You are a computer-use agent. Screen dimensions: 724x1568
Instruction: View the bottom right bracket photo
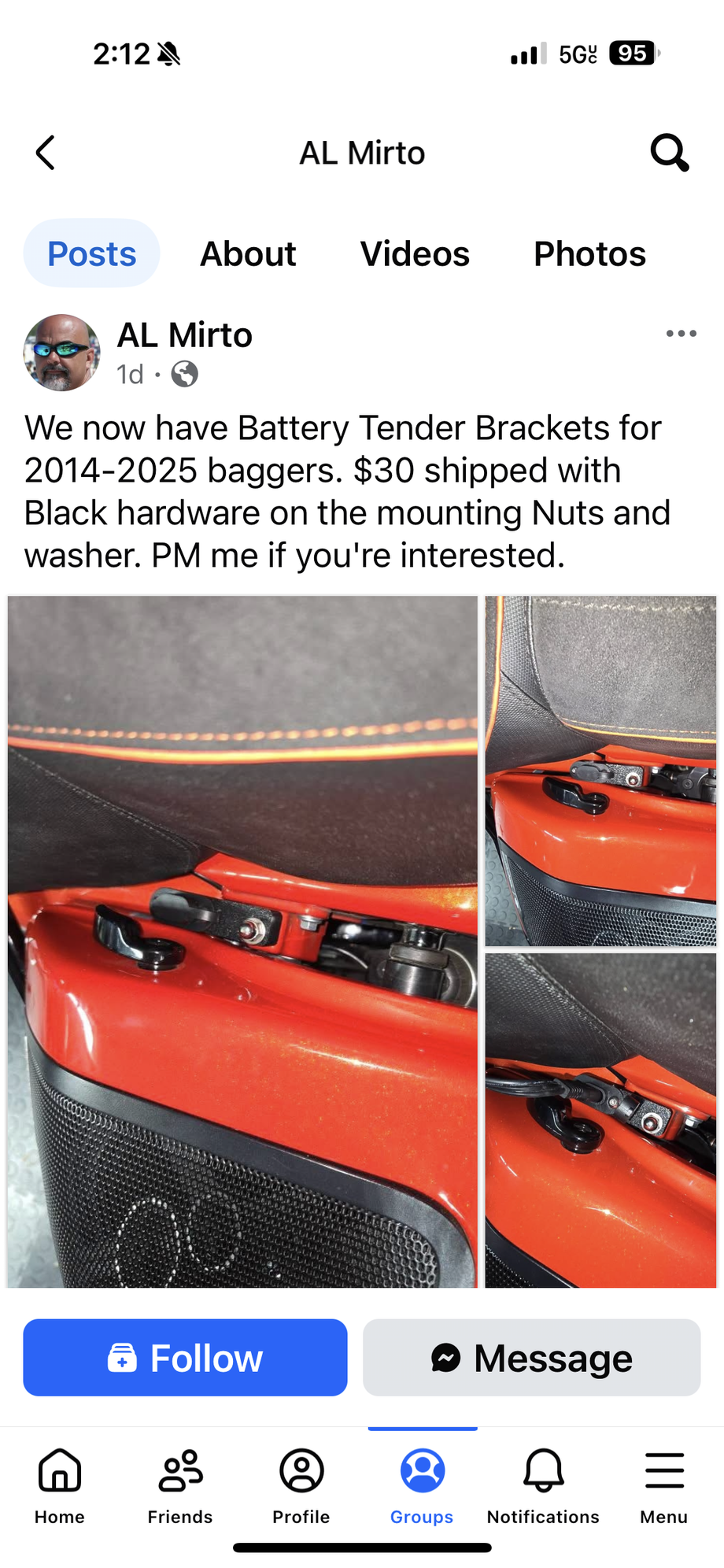(x=600, y=1119)
